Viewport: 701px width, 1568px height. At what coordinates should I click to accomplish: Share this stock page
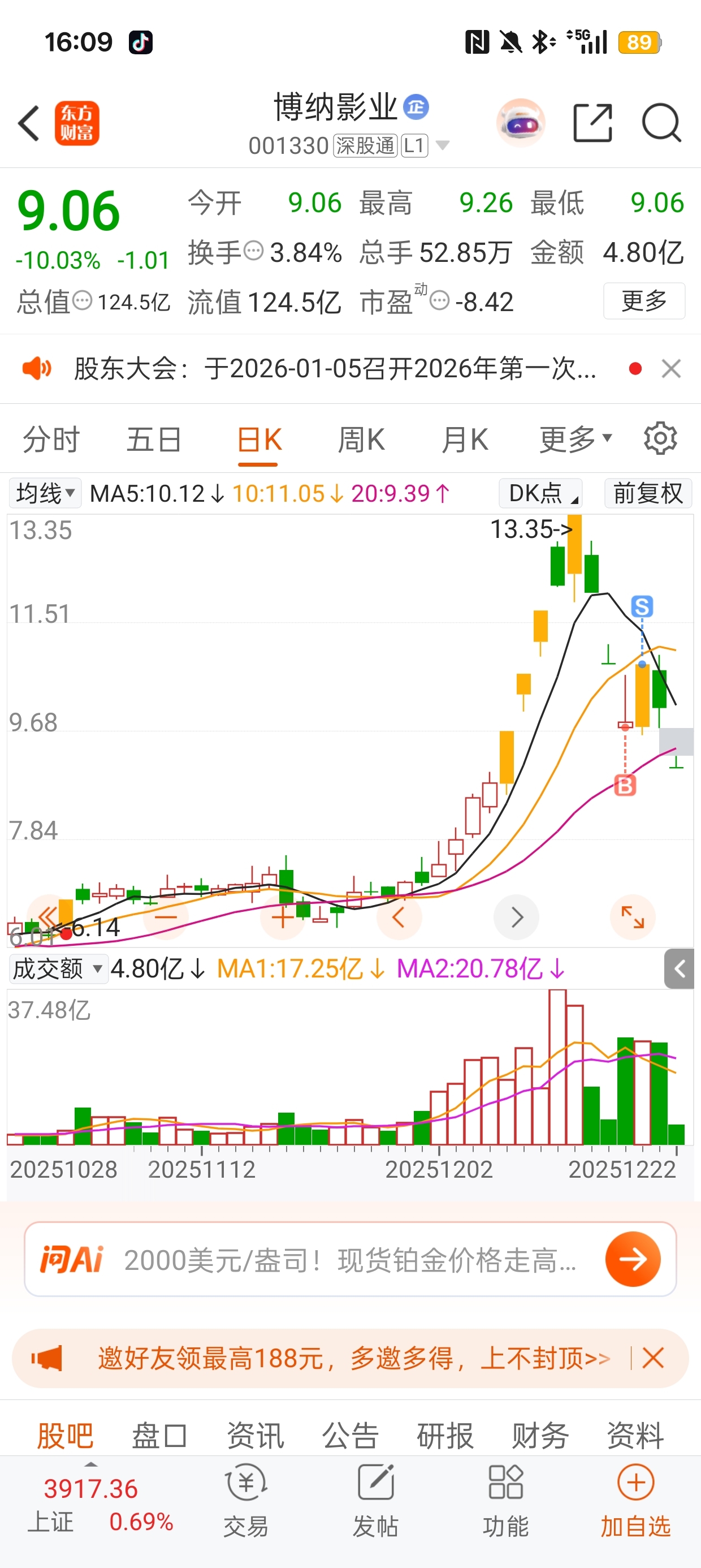[x=592, y=123]
